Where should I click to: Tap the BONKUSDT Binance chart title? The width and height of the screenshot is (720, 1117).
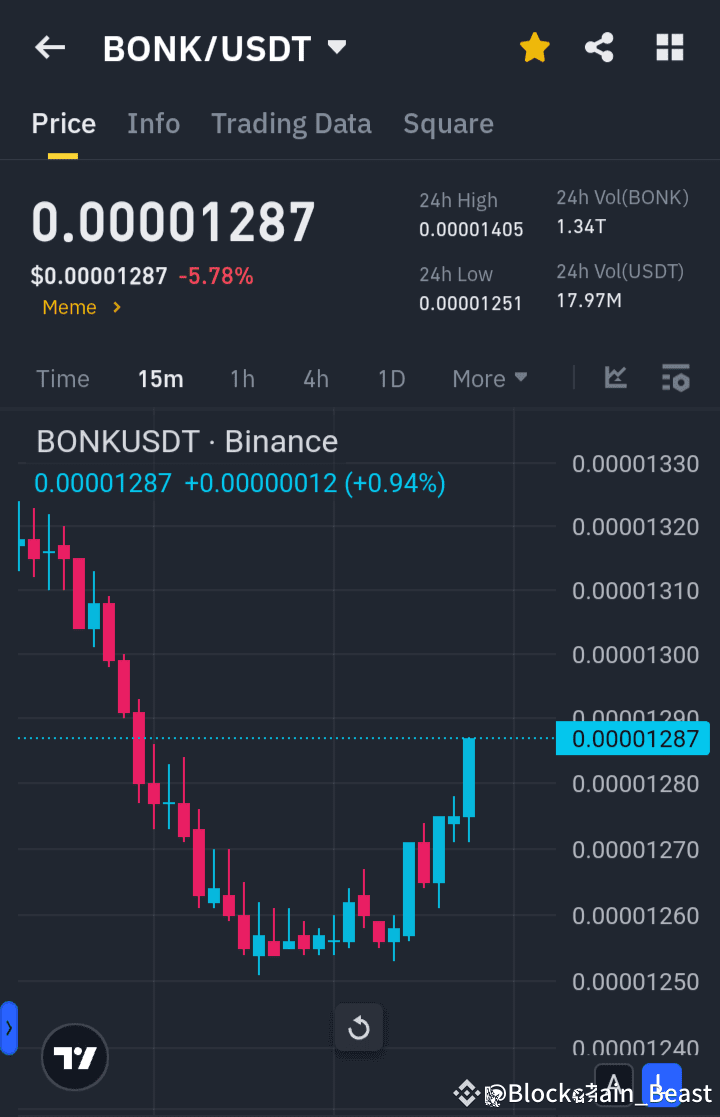tap(186, 440)
